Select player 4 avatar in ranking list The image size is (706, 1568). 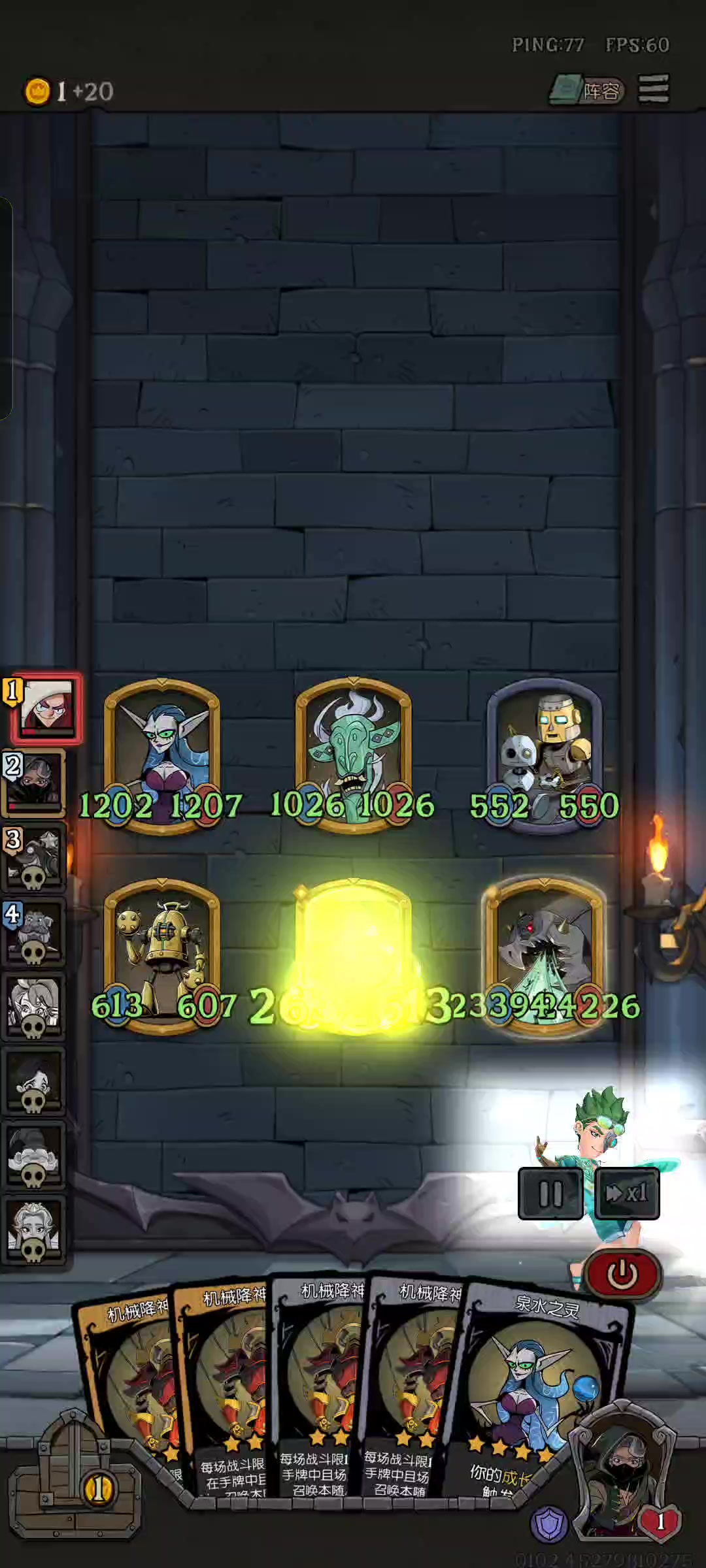(x=34, y=932)
